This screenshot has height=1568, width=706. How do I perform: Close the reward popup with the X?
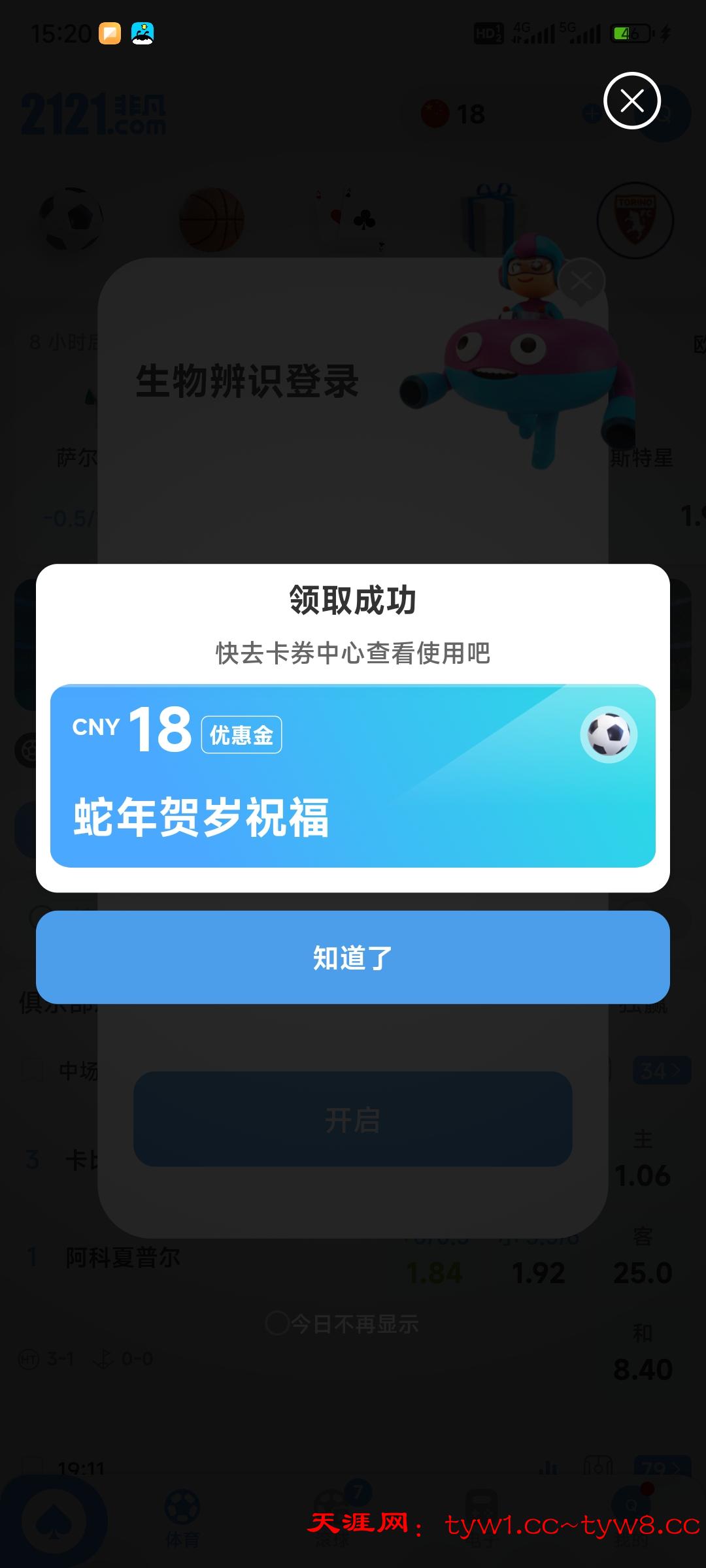point(631,101)
